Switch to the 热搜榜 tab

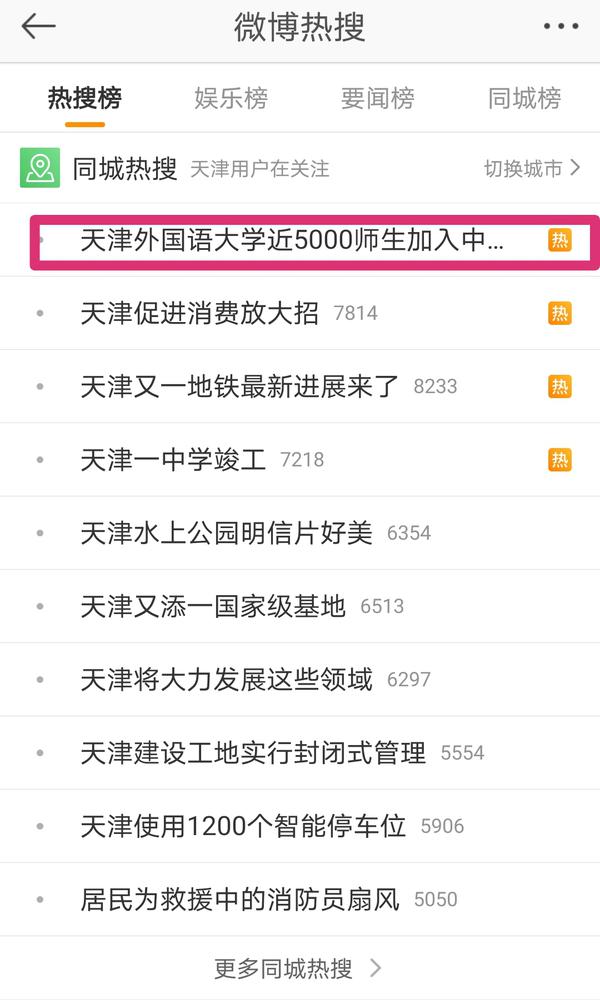point(85,98)
